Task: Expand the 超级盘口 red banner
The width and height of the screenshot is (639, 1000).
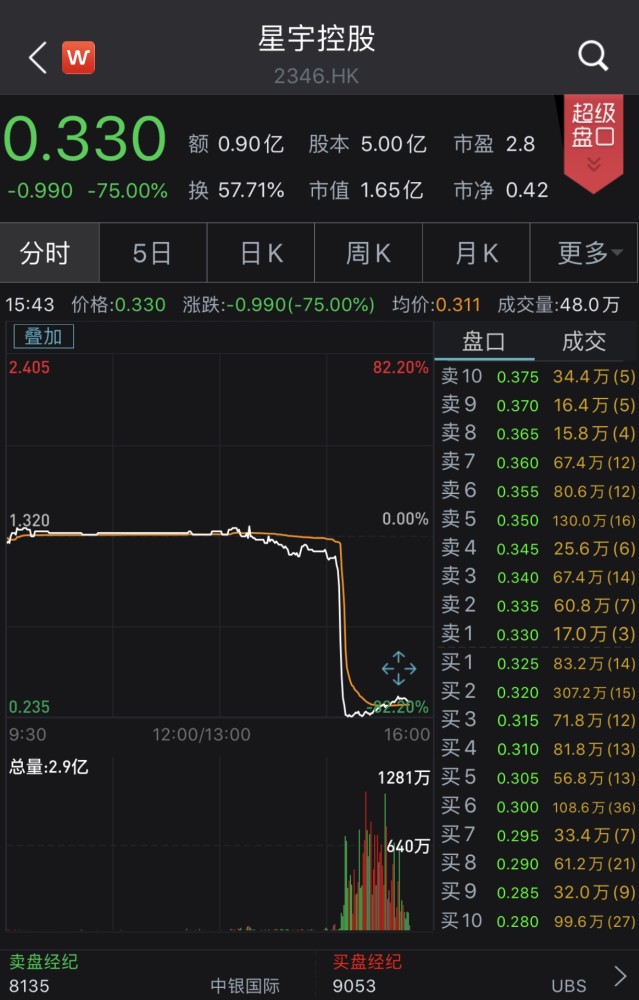Action: (593, 144)
